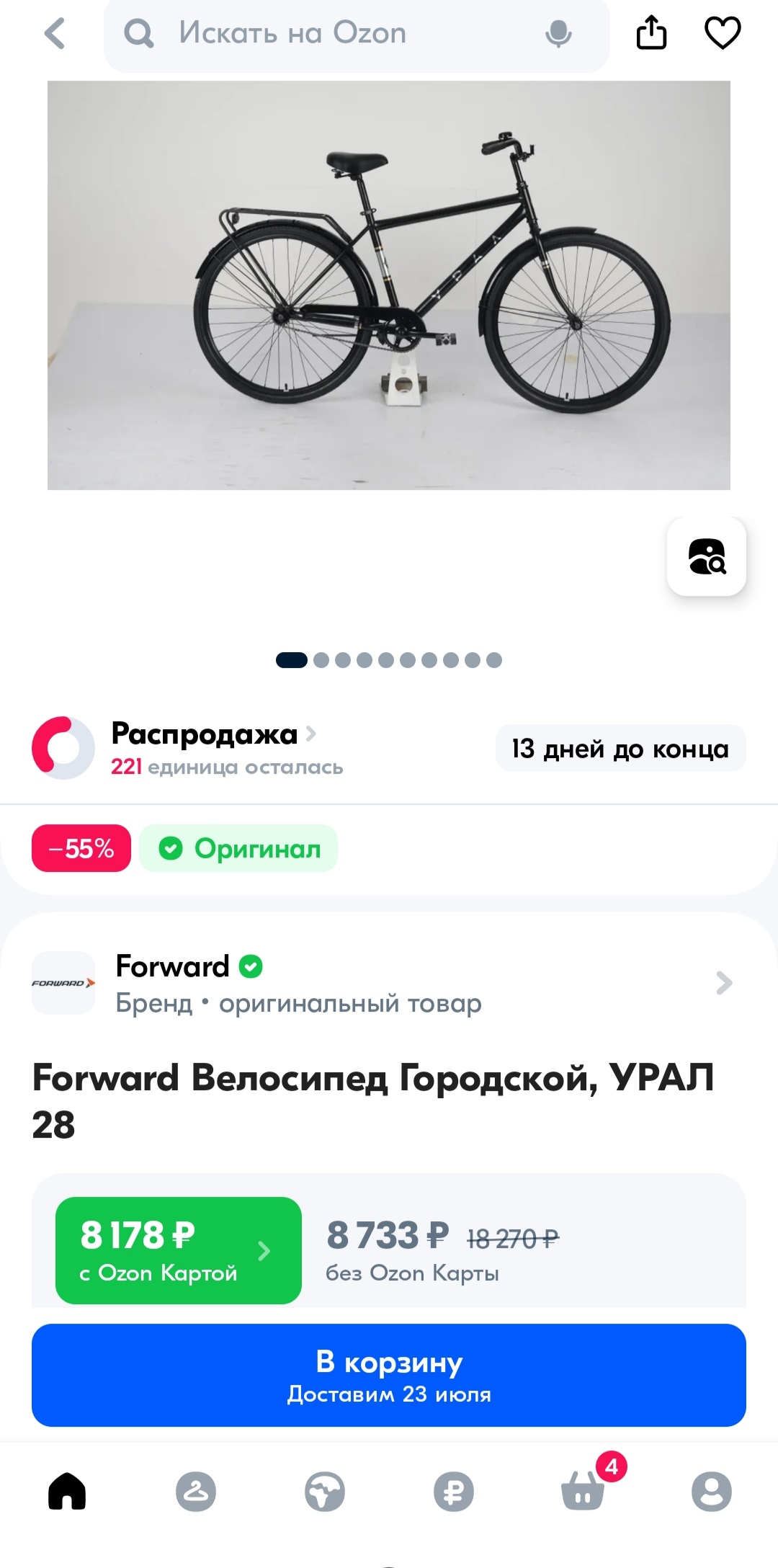Tap the Оригинал badge

(239, 848)
